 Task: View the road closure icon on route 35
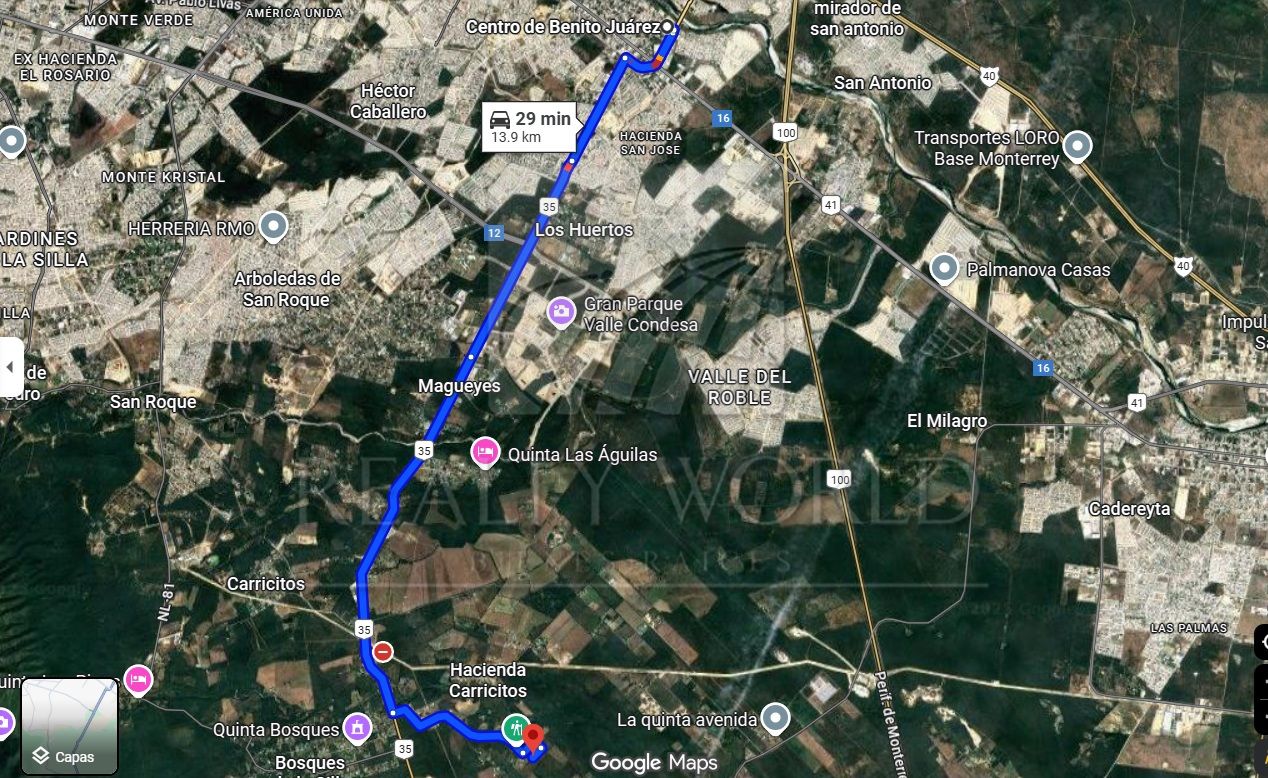pyautogui.click(x=383, y=653)
